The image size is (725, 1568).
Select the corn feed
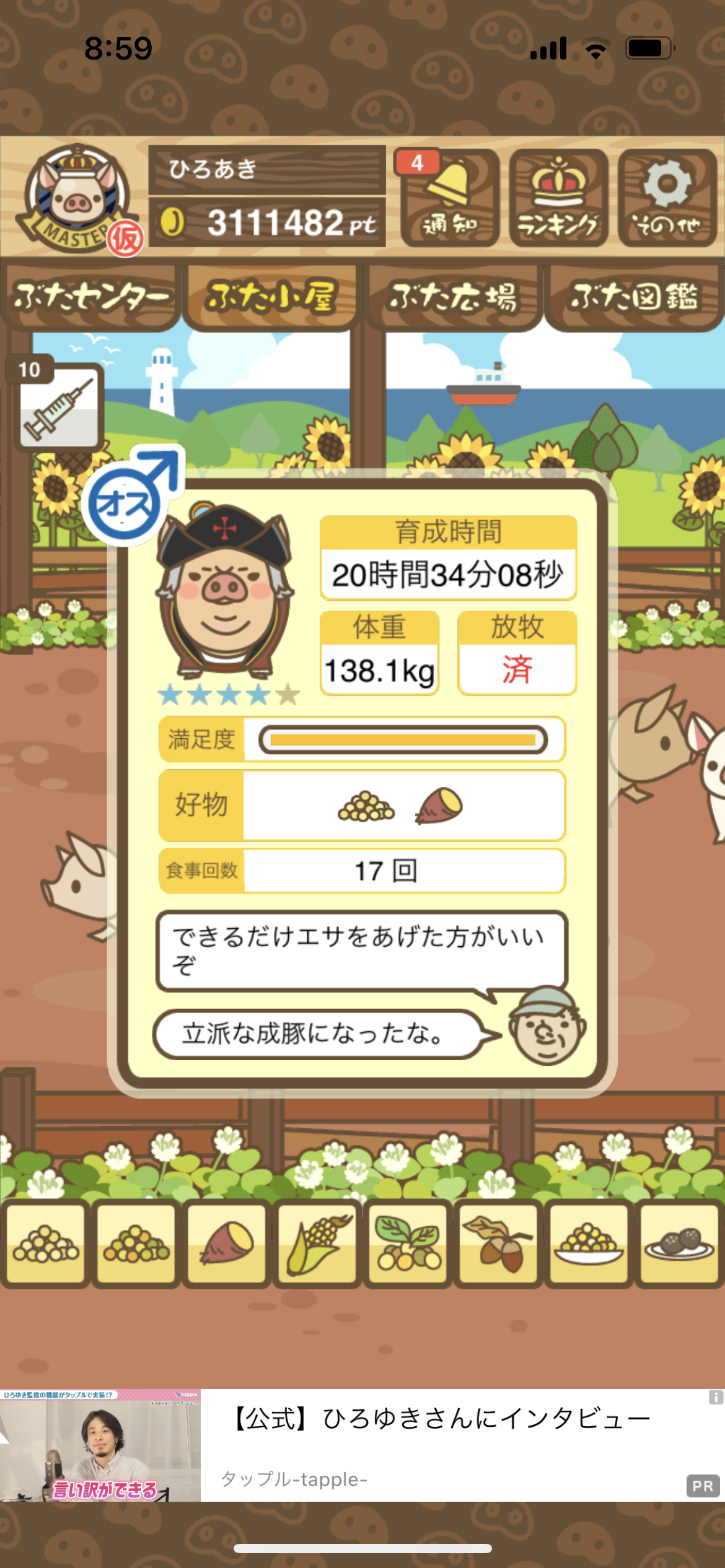coord(317,1243)
